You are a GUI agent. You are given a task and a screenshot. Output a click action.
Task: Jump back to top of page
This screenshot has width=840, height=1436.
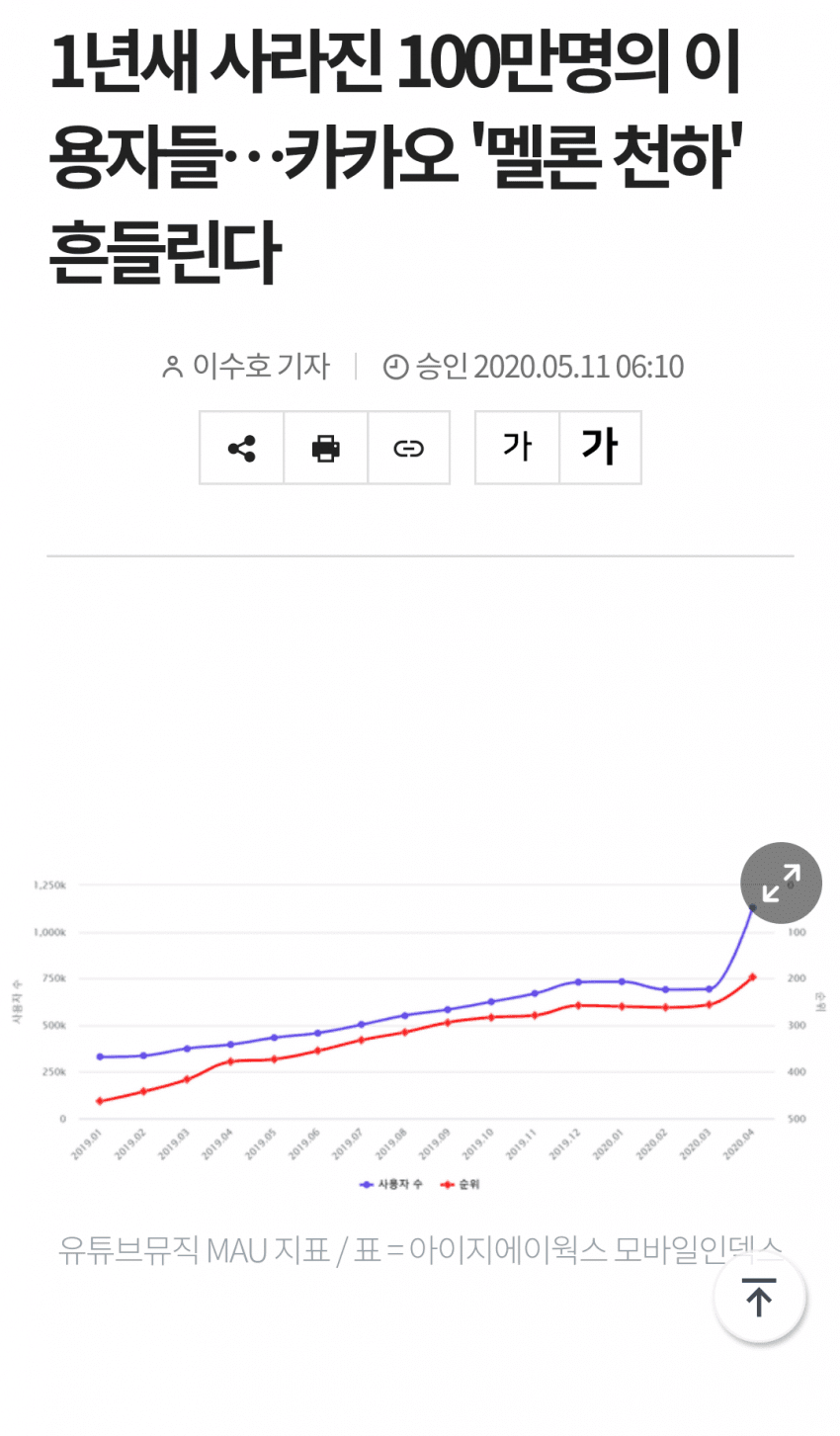point(759,1297)
